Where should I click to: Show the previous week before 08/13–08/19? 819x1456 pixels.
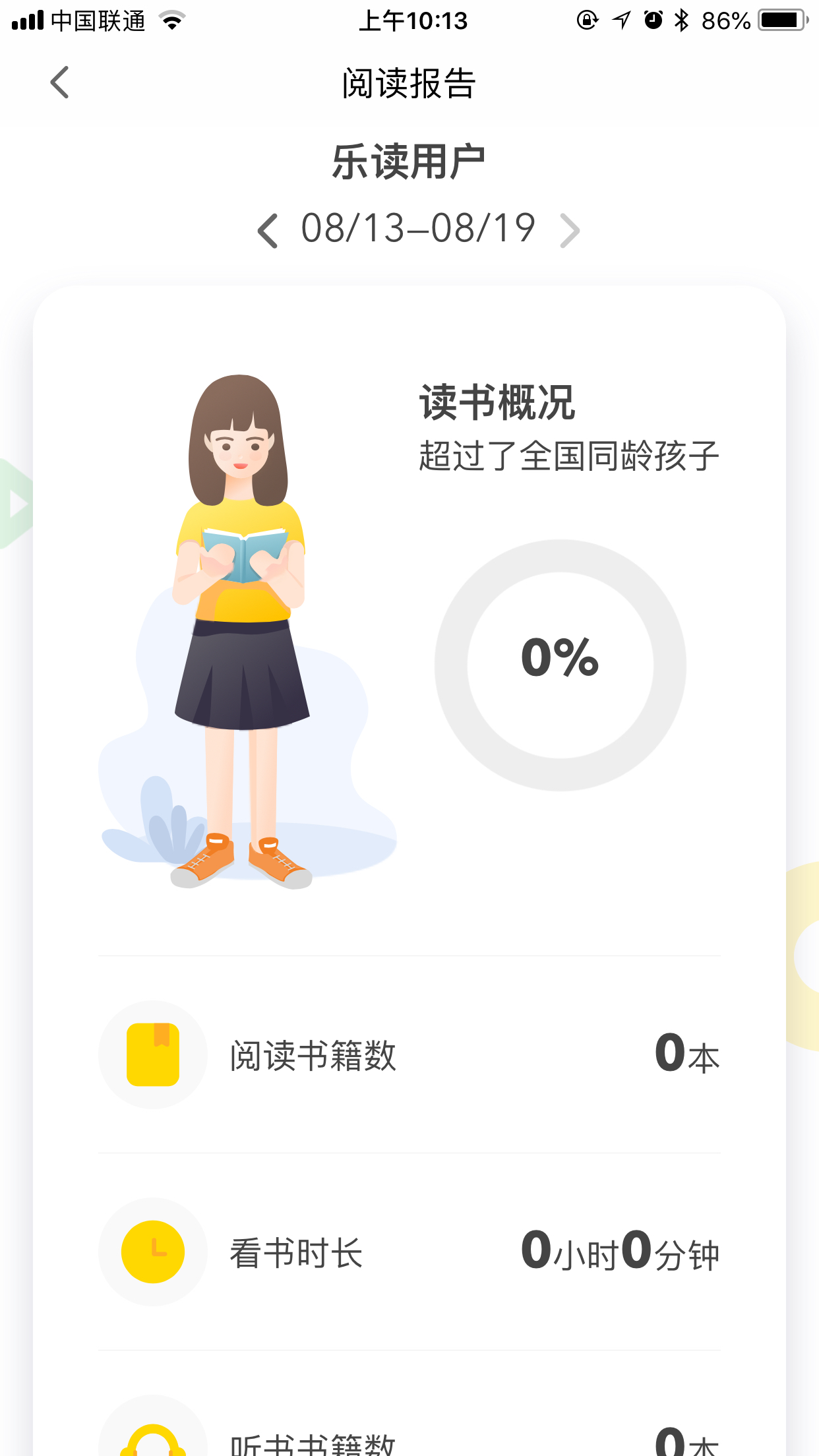[x=268, y=230]
